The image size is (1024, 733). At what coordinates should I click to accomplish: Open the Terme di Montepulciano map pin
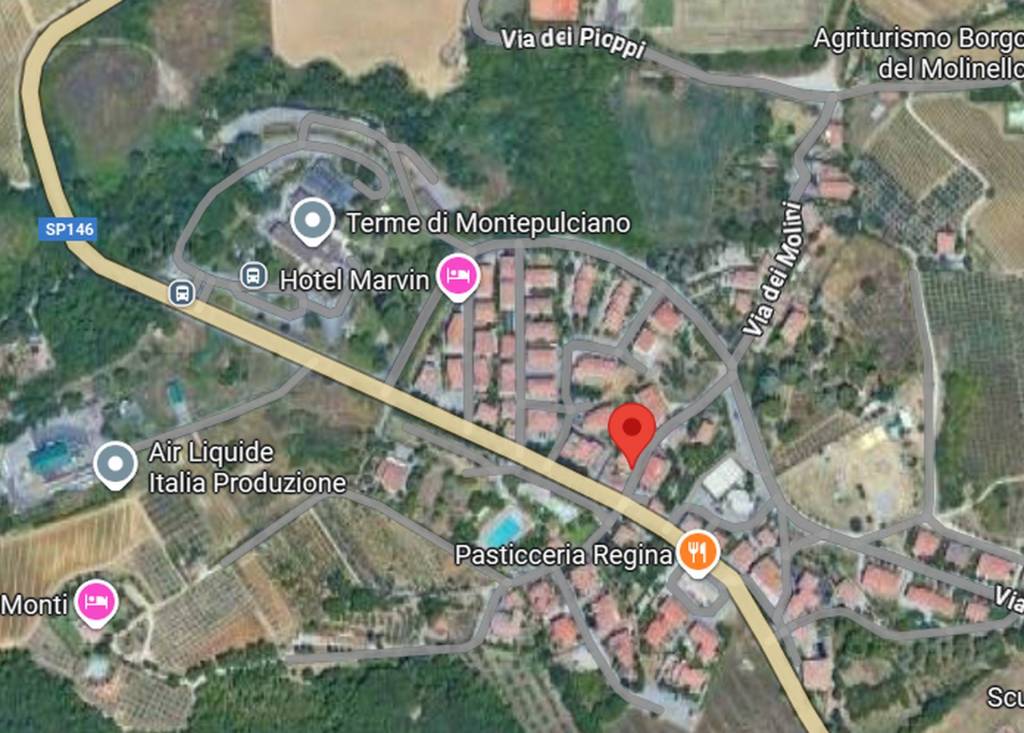(x=312, y=220)
